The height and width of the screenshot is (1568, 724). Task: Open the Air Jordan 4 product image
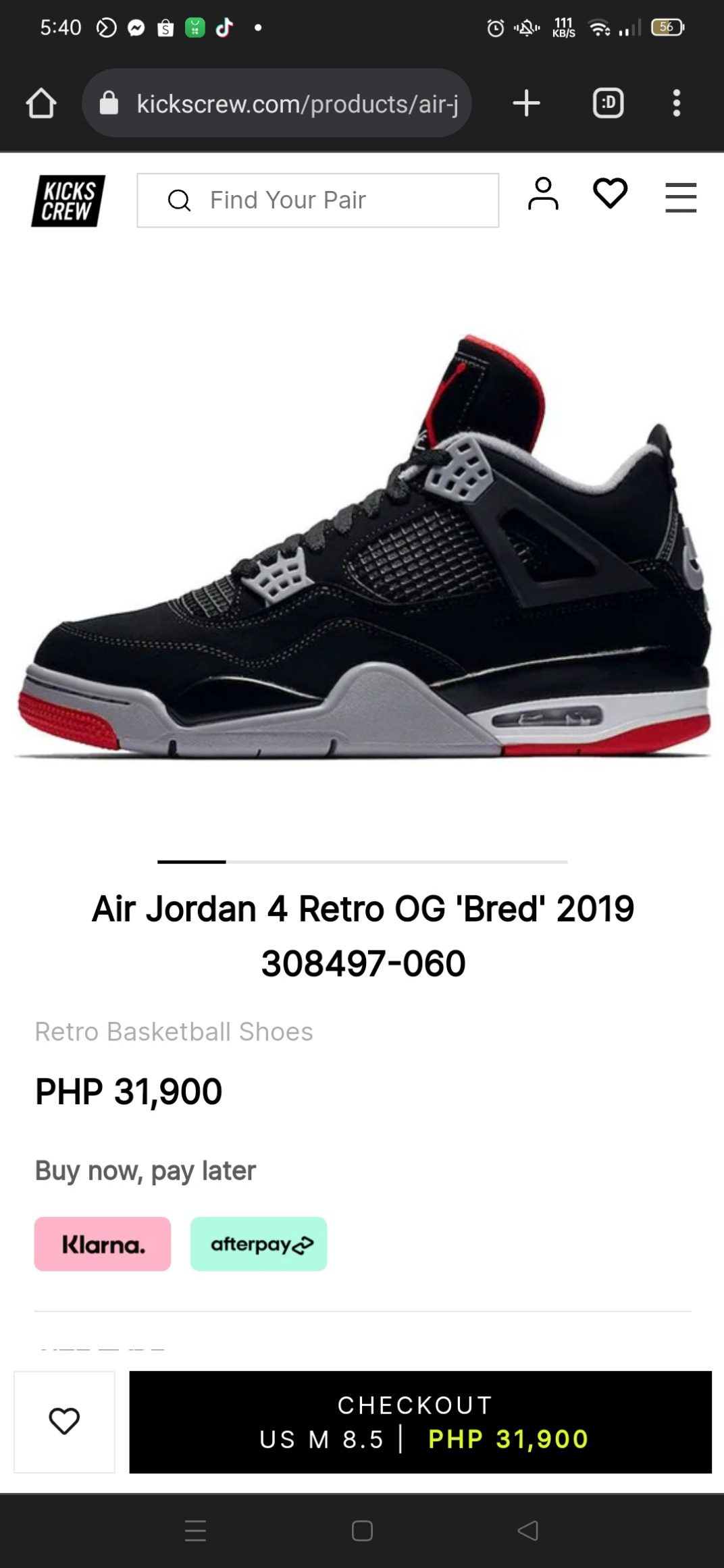point(362,547)
